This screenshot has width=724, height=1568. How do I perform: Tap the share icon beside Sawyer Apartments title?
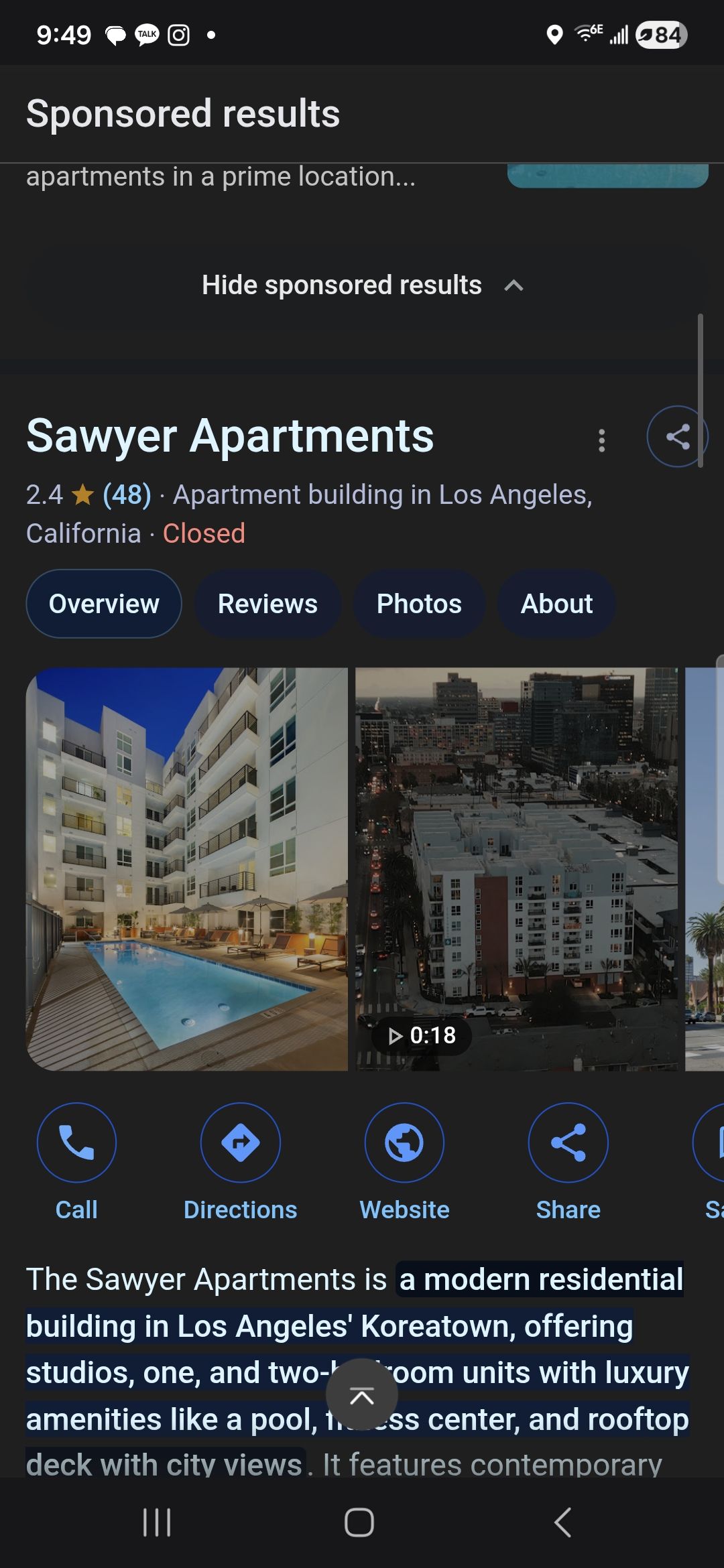[677, 437]
